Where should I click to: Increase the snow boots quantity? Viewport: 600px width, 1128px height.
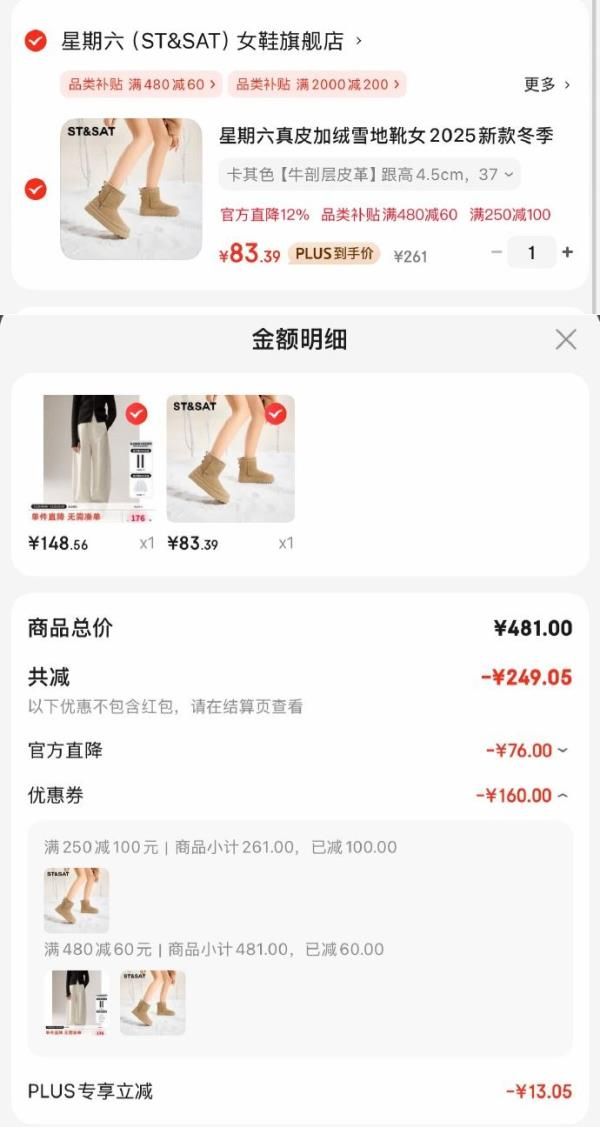pyautogui.click(x=568, y=253)
